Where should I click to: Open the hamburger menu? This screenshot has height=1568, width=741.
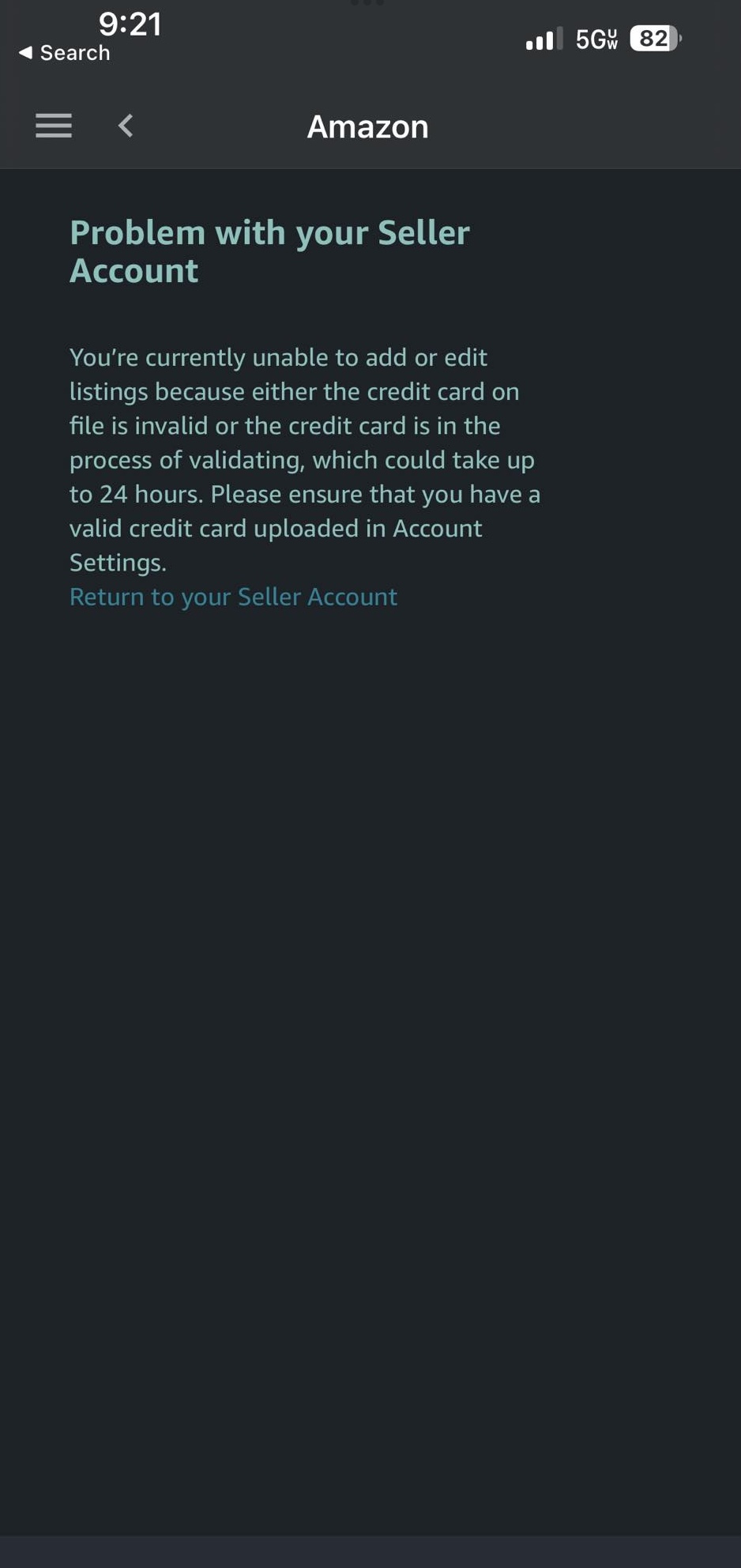(x=54, y=126)
